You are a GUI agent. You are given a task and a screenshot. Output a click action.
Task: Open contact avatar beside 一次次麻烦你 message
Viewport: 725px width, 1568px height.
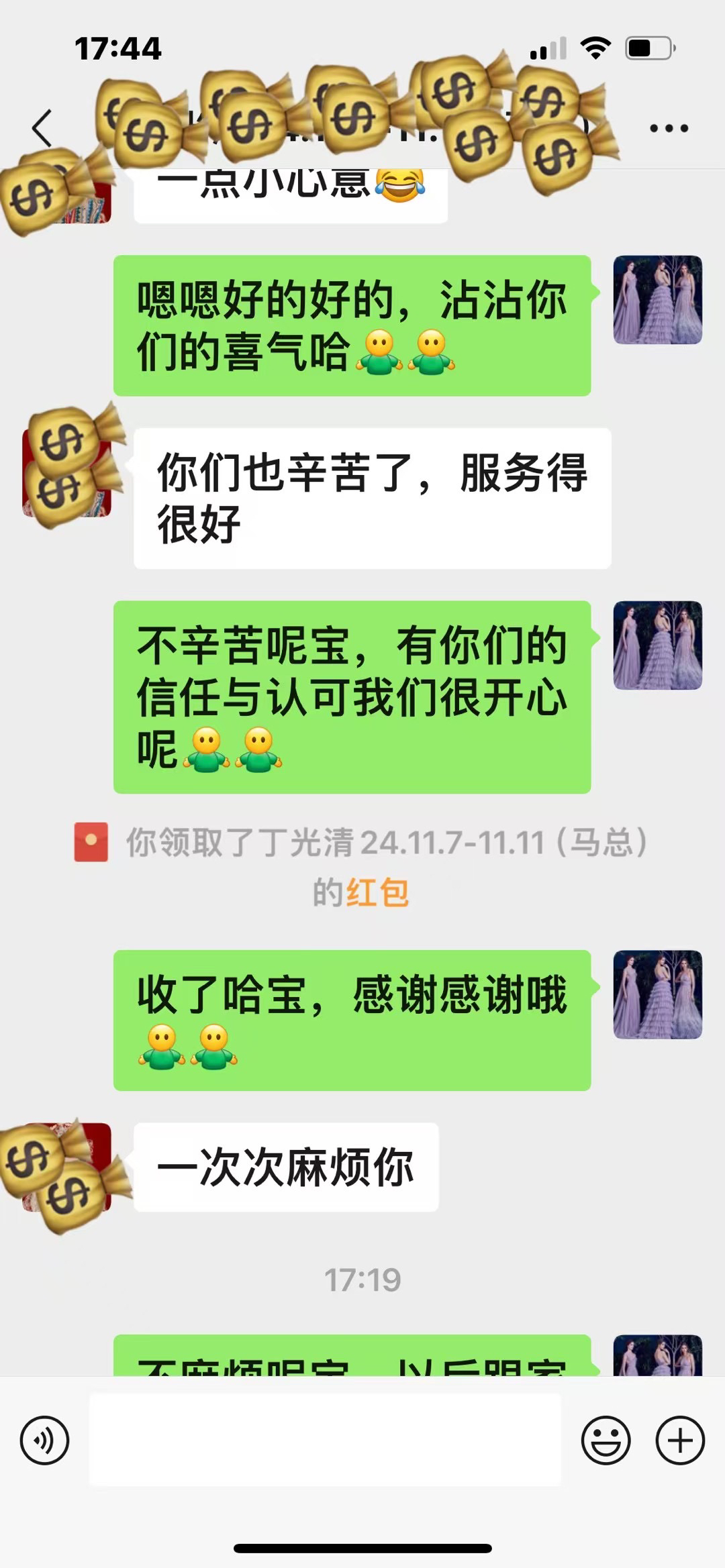66,1167
